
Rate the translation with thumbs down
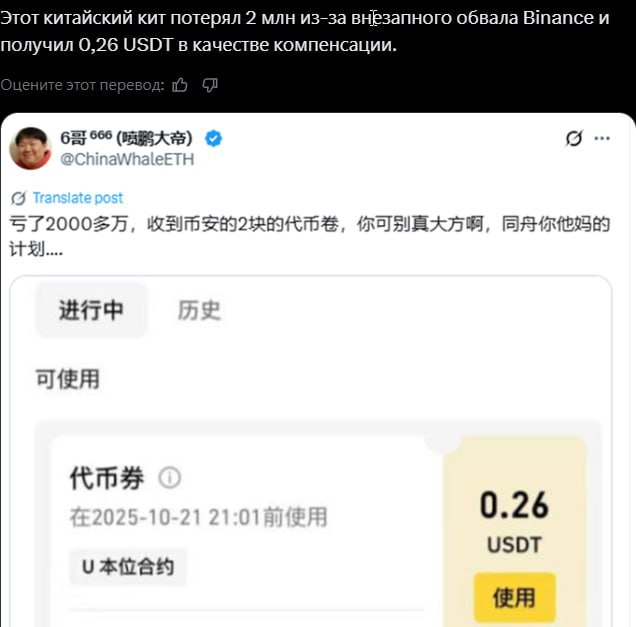[x=210, y=85]
